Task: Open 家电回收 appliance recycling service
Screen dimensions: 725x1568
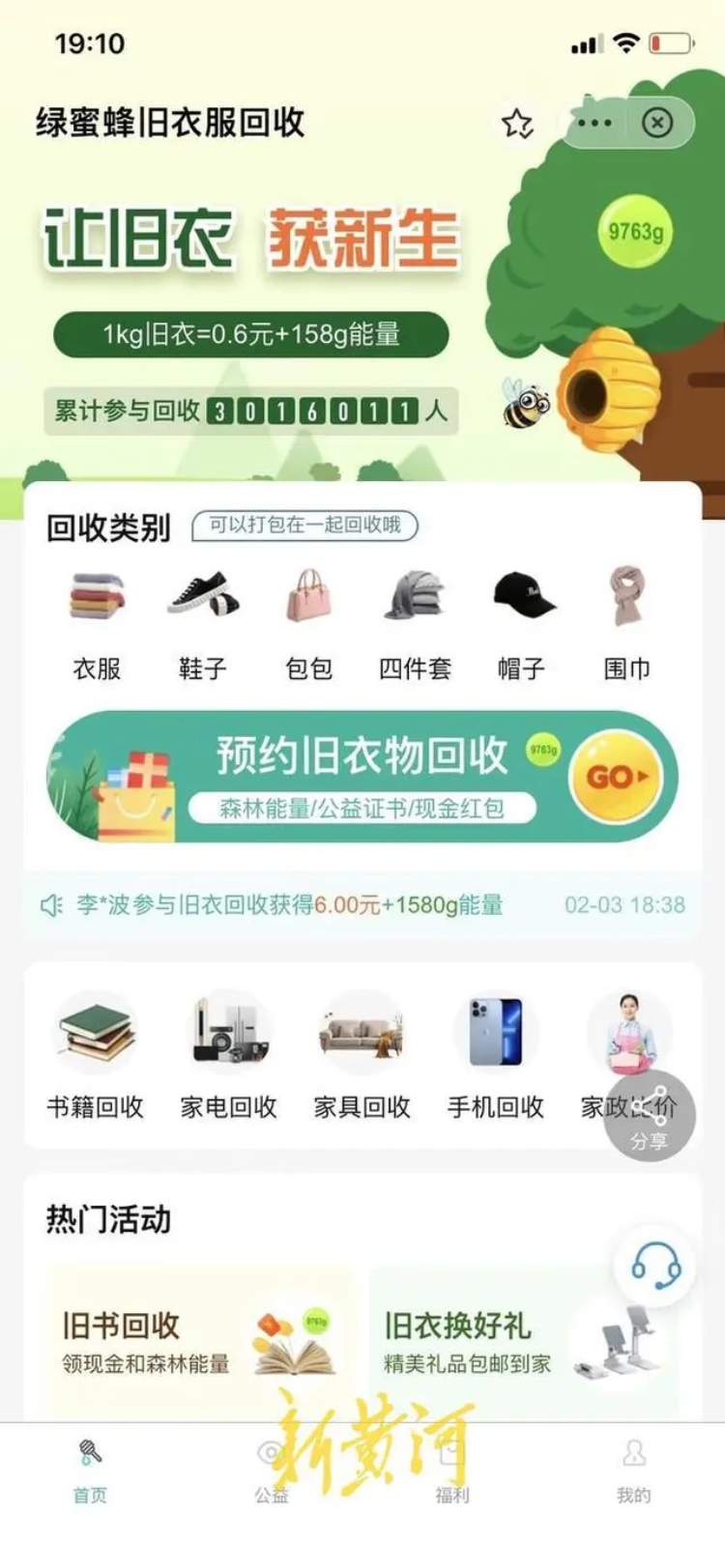Action: pos(229,1034)
